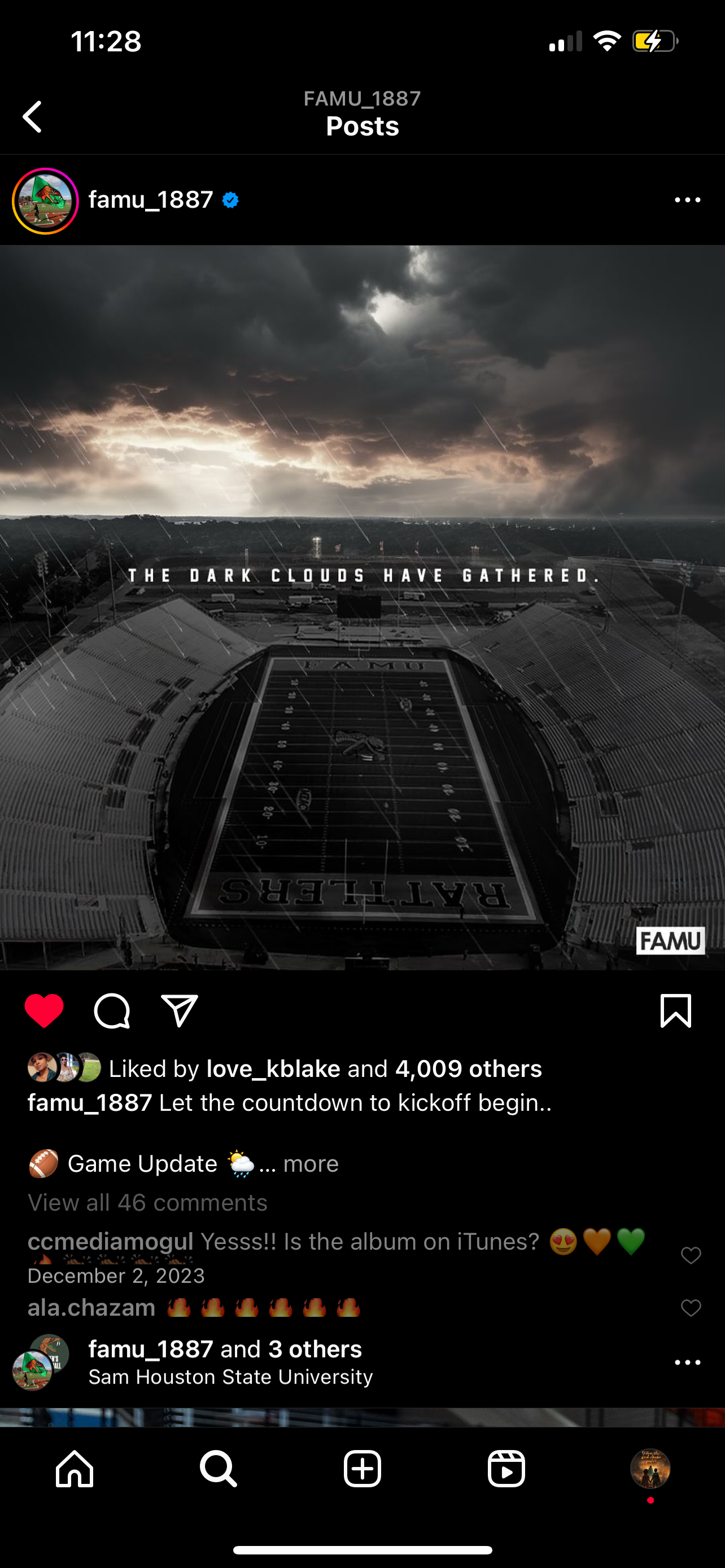Viewport: 725px width, 1568px height.
Task: Bookmark the dark clouds post
Action: pos(676,1011)
